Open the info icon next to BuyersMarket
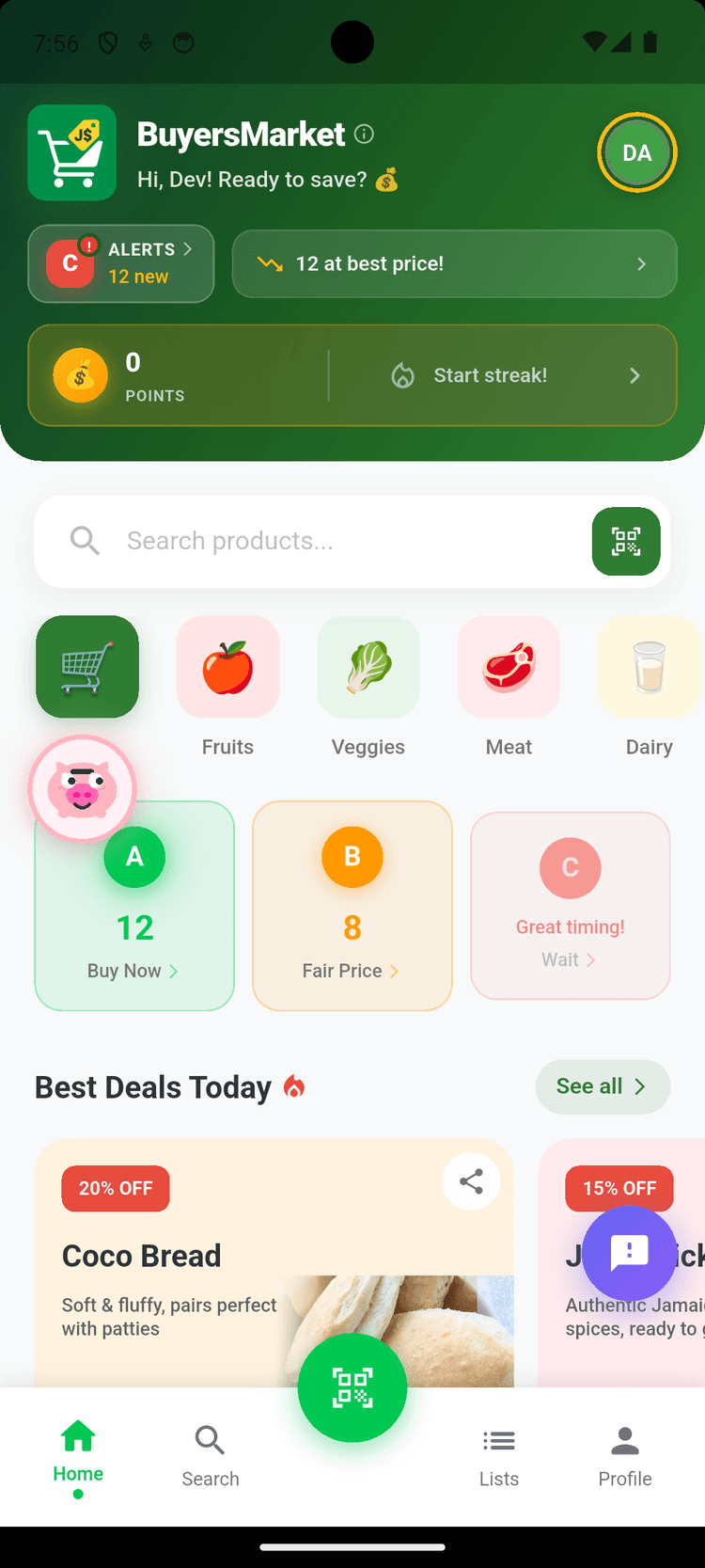The image size is (705, 1568). pyautogui.click(x=366, y=134)
